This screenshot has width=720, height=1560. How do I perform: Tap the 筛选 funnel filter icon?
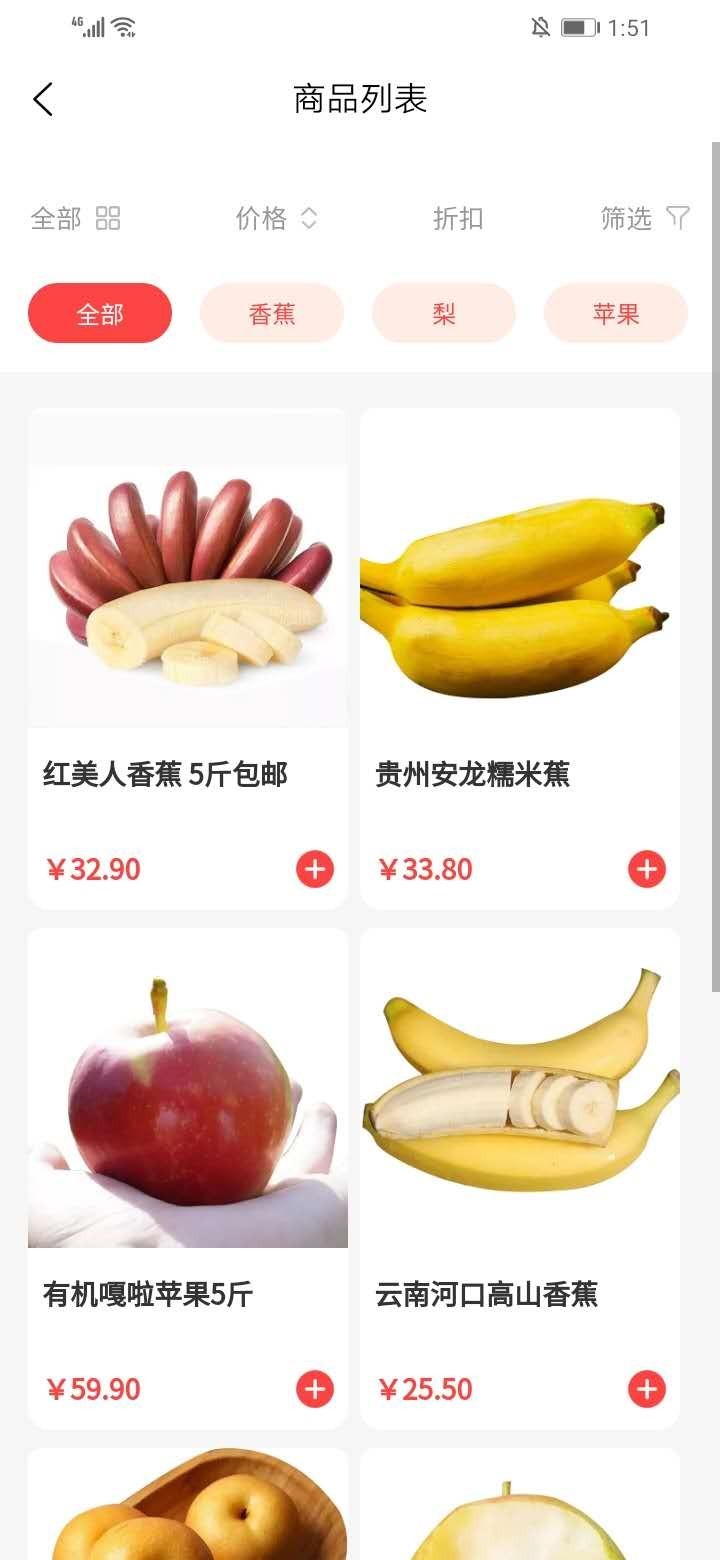(x=679, y=218)
